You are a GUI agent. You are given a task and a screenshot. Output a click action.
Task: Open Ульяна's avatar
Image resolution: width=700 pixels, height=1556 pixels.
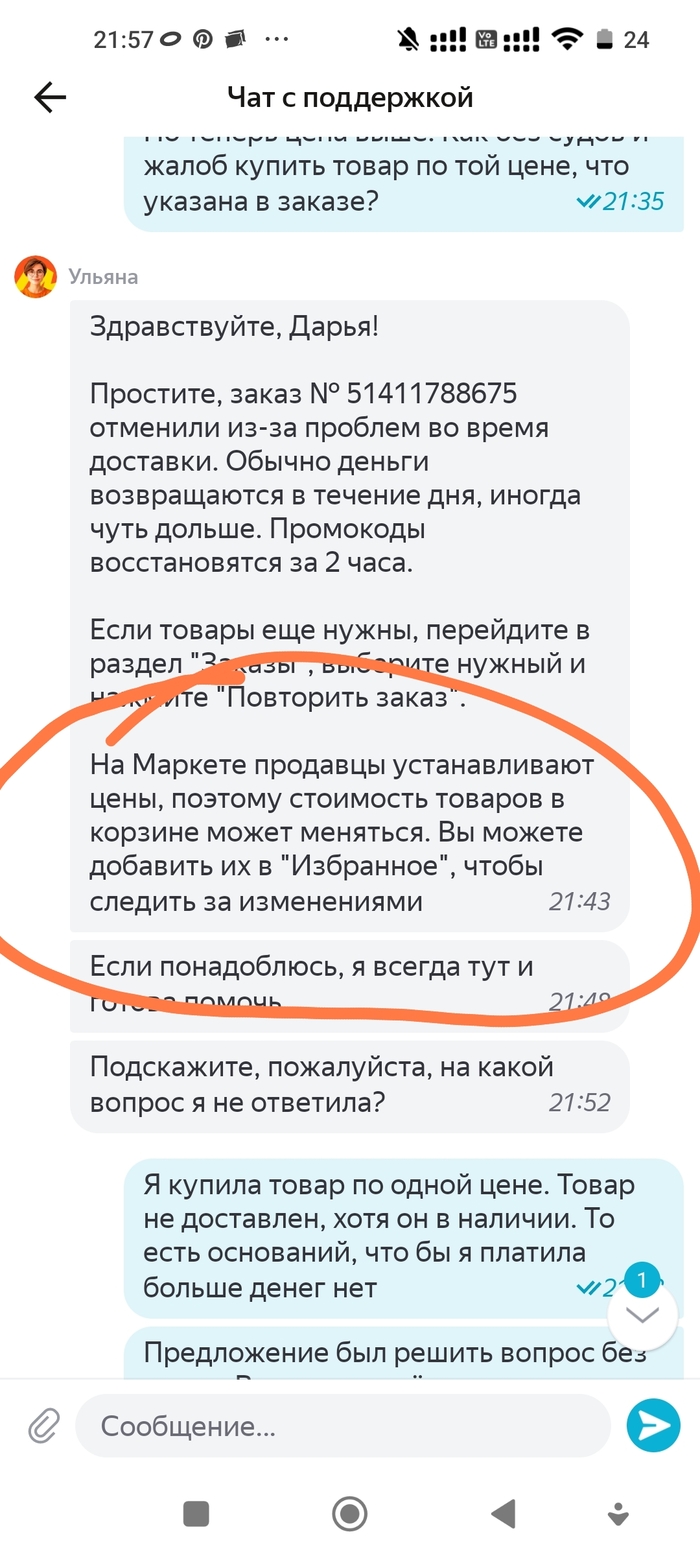(x=35, y=276)
